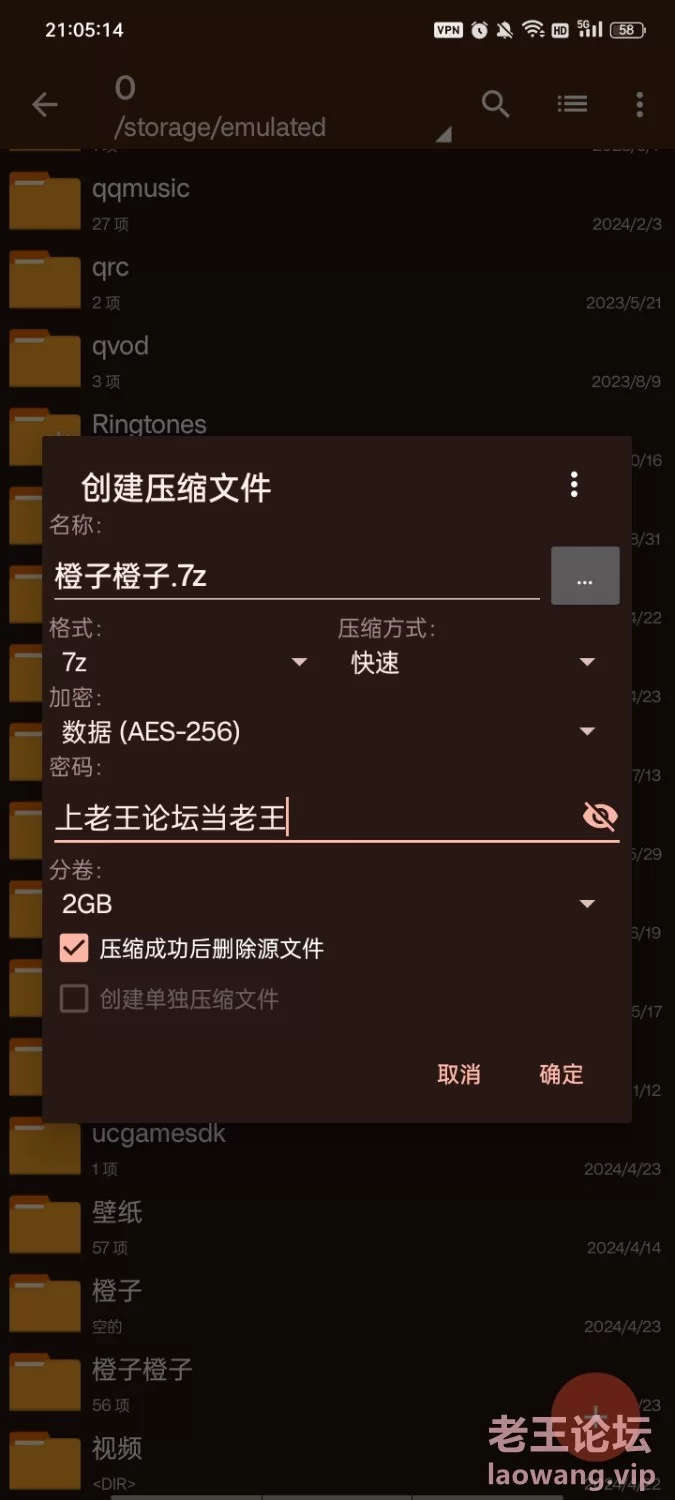Tap the password input field
The width and height of the screenshot is (675, 1500).
click(310, 818)
